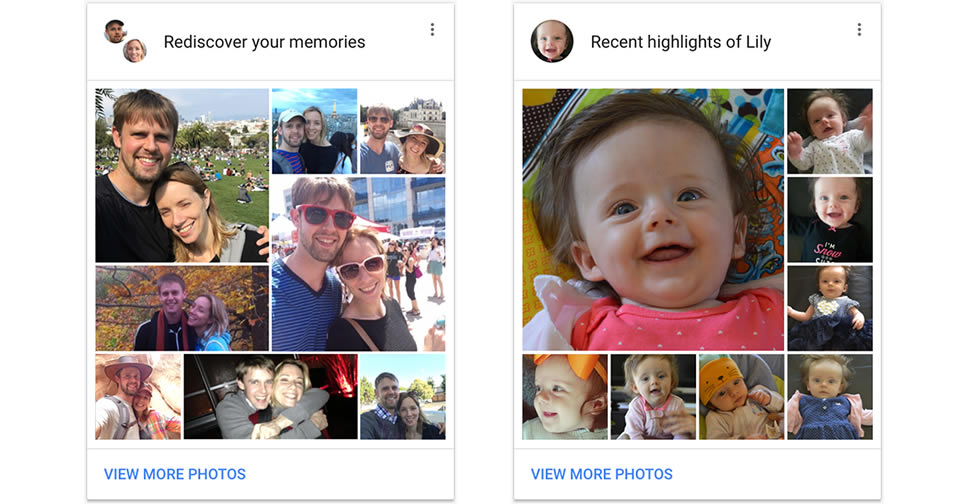Tap View More Photos under the memories collage
Viewport: 968px width, 504px height.
point(175,474)
